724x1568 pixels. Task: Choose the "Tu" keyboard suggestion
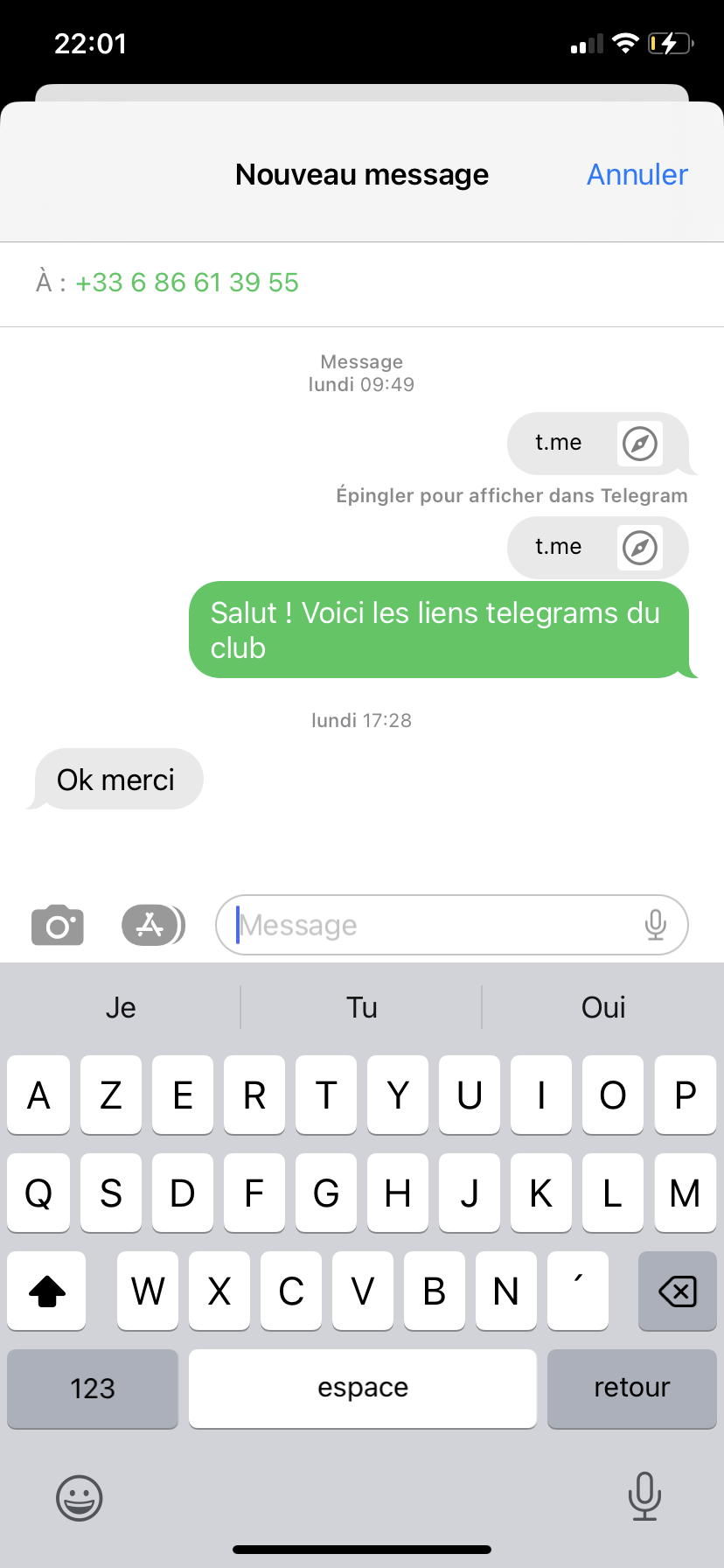tap(361, 1007)
